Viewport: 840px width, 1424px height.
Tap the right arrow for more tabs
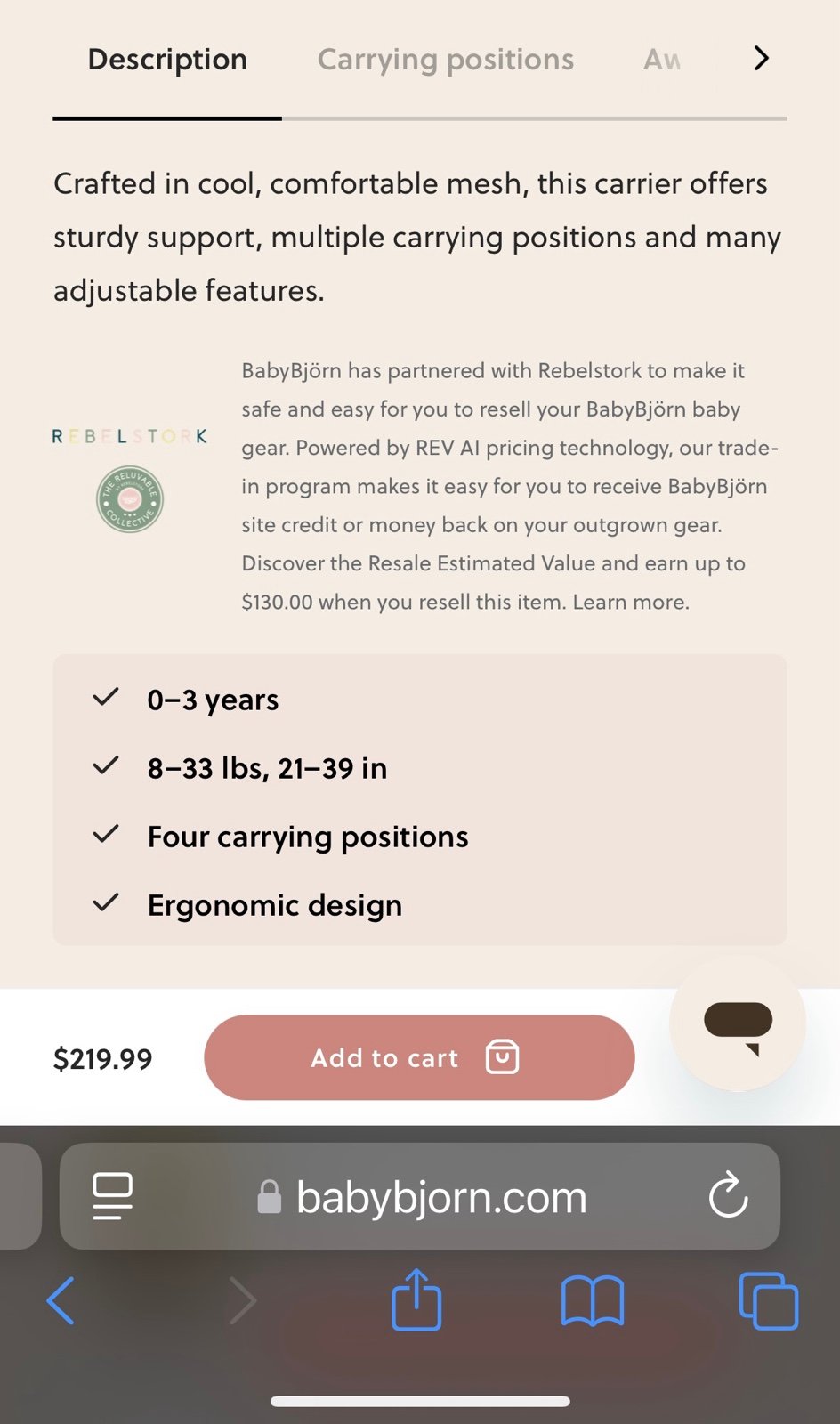[761, 59]
